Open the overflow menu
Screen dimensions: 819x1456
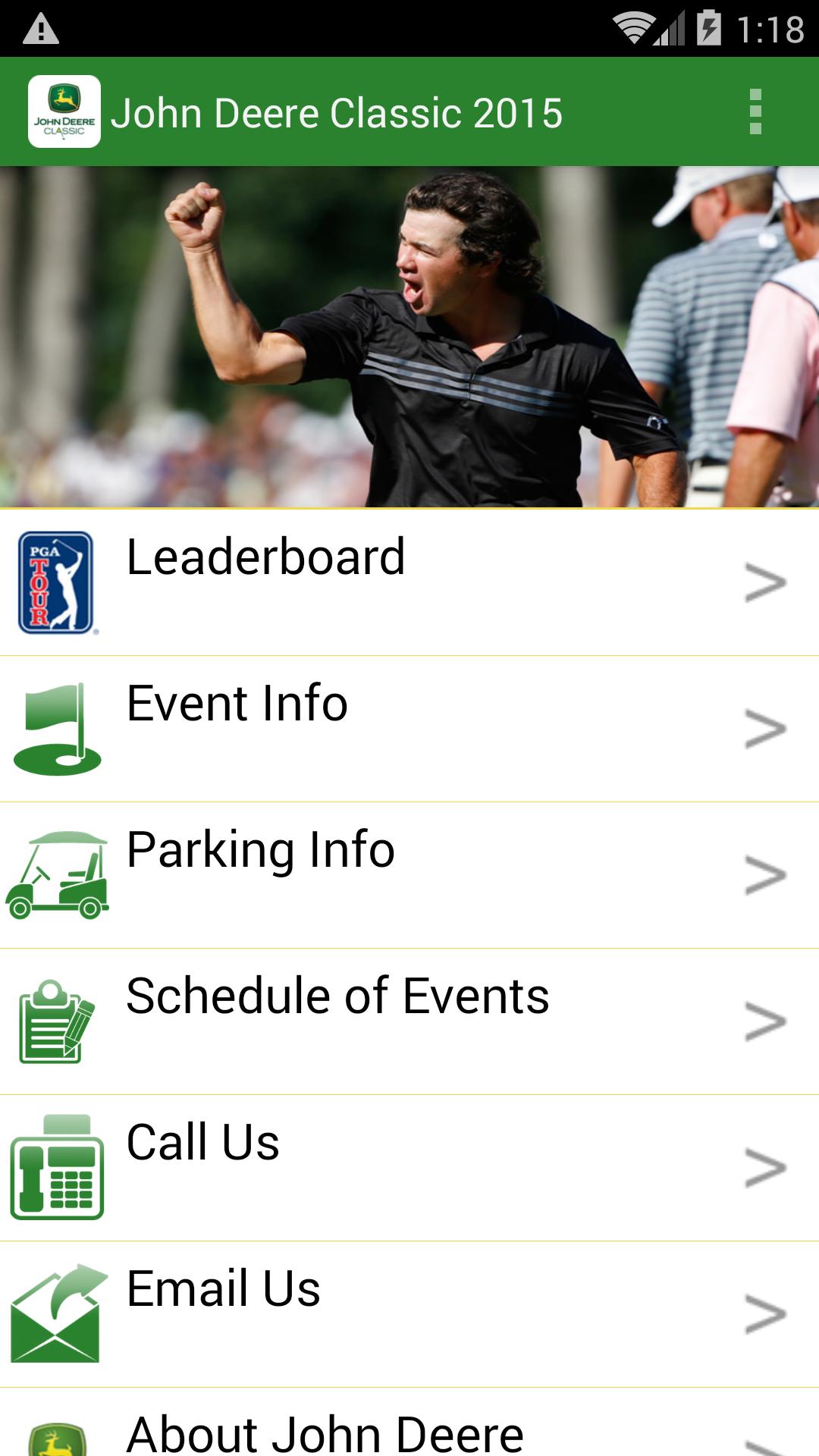coord(755,112)
